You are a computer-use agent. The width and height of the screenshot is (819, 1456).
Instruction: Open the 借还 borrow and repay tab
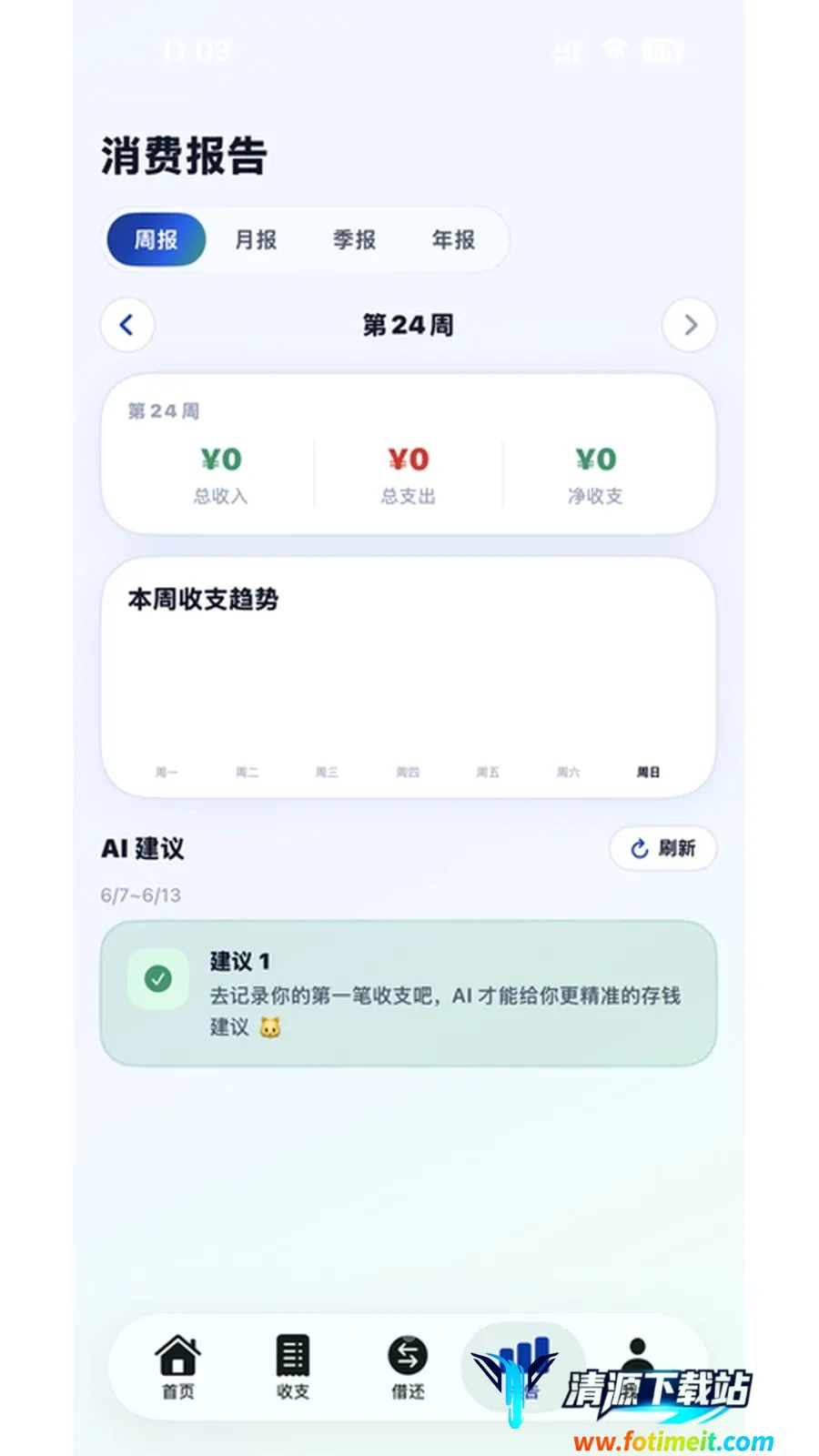coord(408,1367)
